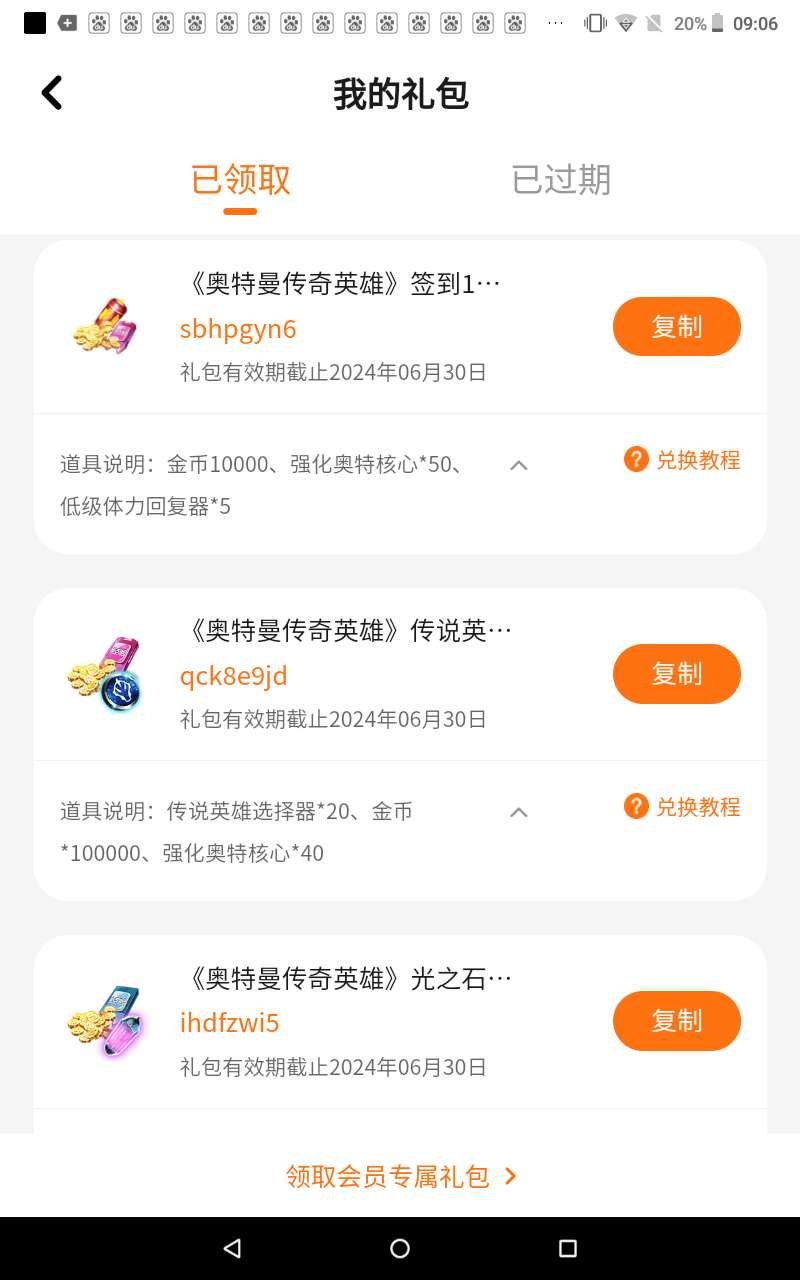The image size is (800, 1280).
Task: Copy gift code sbhpgyn6
Action: [676, 326]
